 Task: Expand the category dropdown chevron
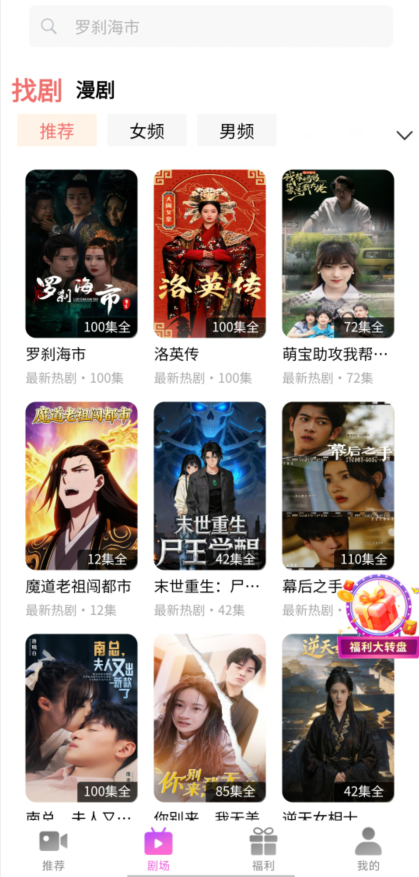[x=404, y=135]
